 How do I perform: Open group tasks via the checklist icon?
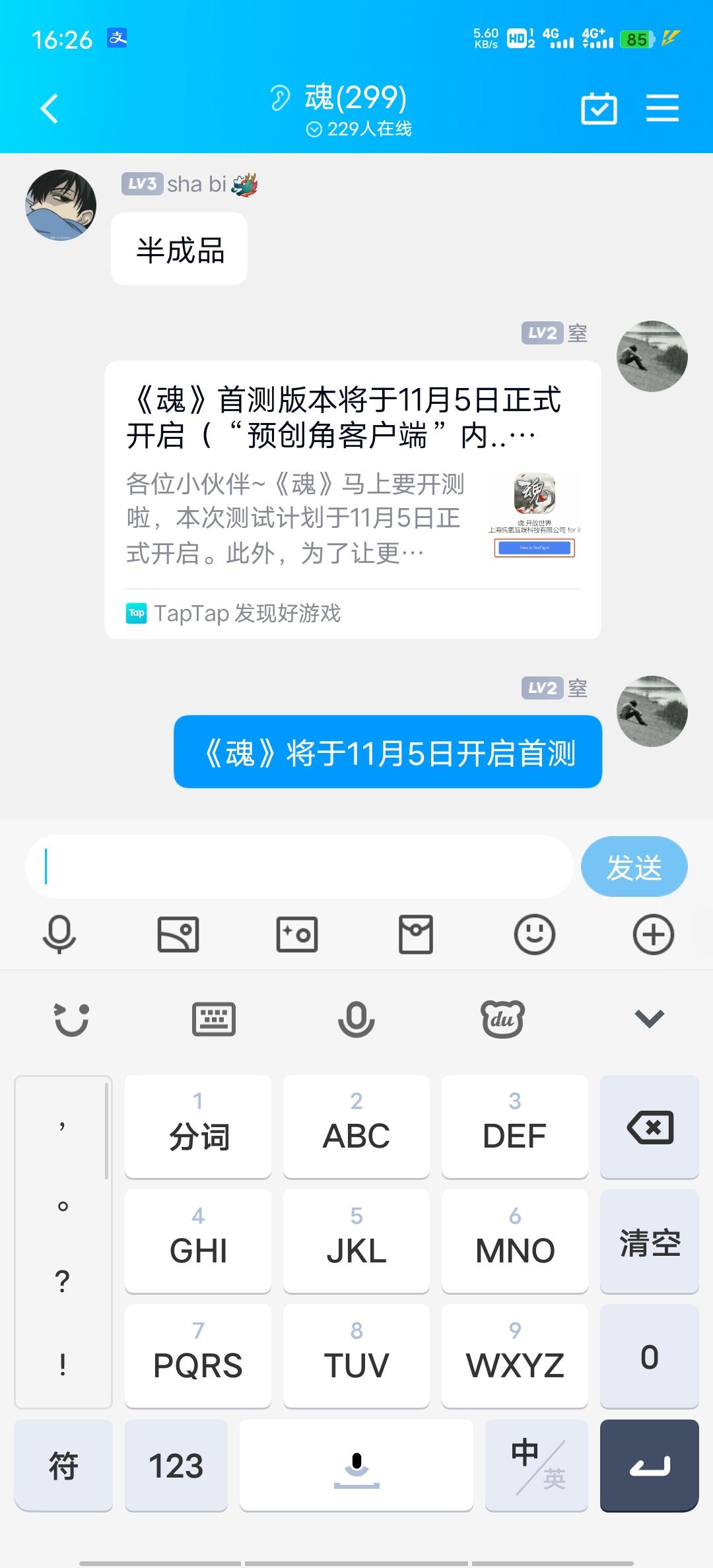pyautogui.click(x=599, y=108)
